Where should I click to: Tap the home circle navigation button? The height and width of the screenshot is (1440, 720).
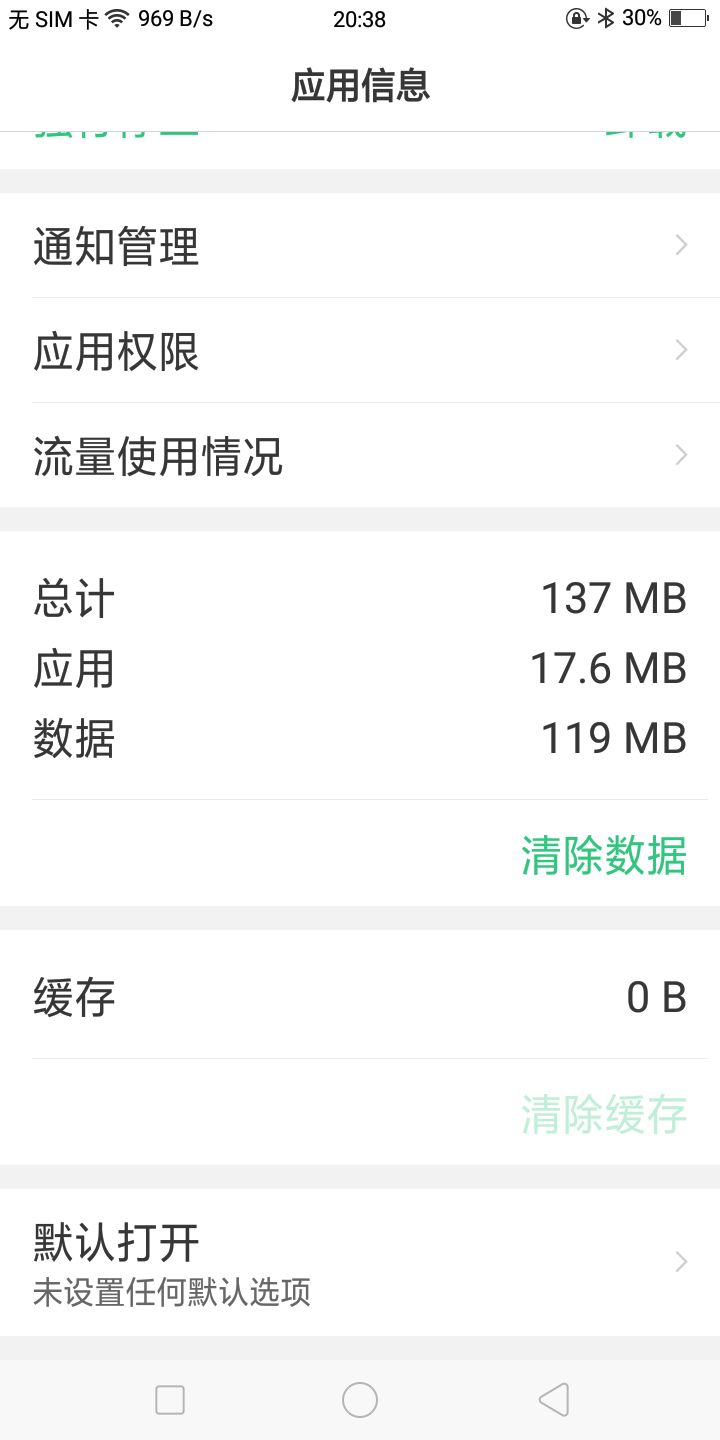[x=360, y=1399]
